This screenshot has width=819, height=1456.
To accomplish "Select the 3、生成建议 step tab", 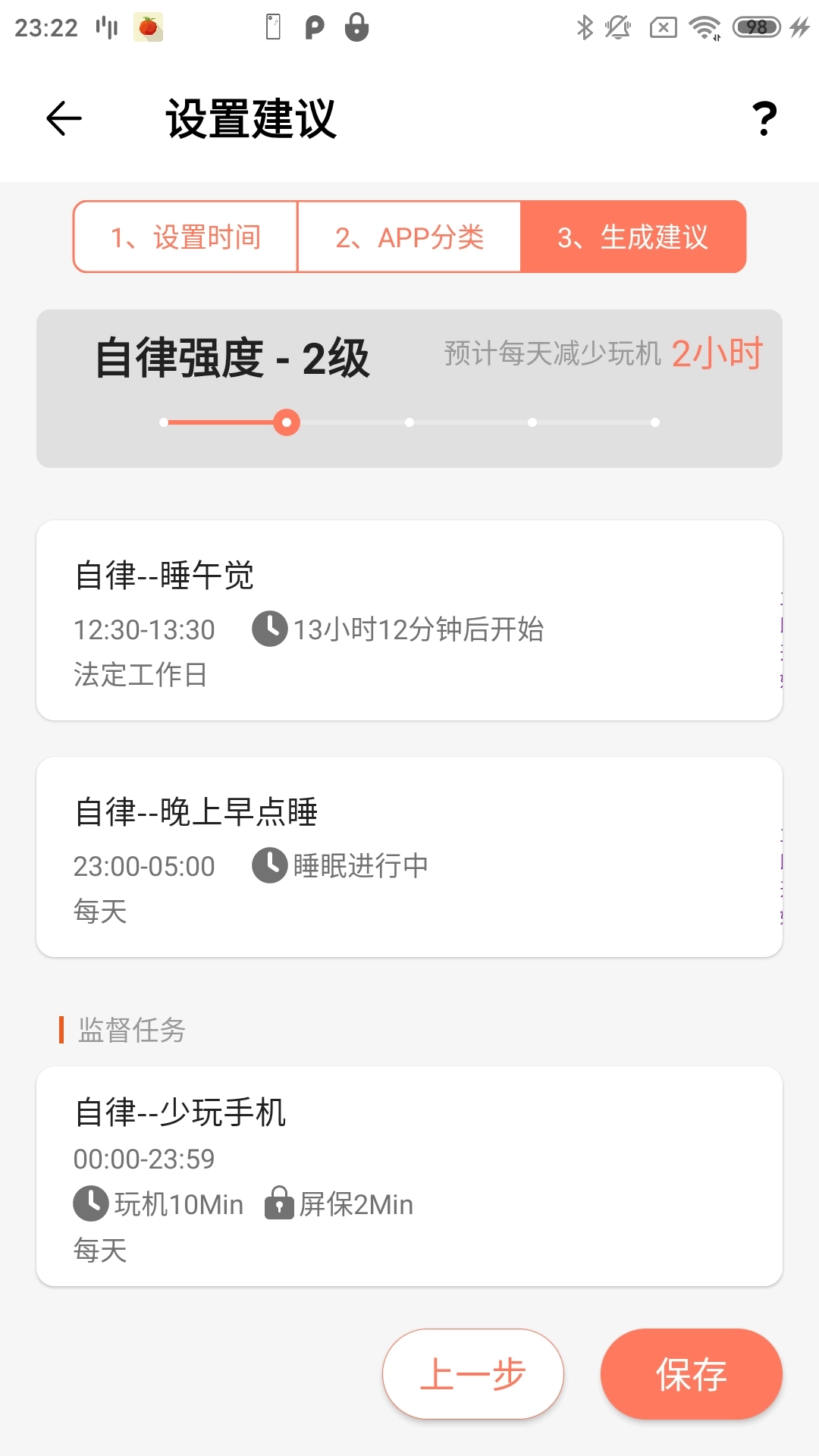I will pos(634,237).
